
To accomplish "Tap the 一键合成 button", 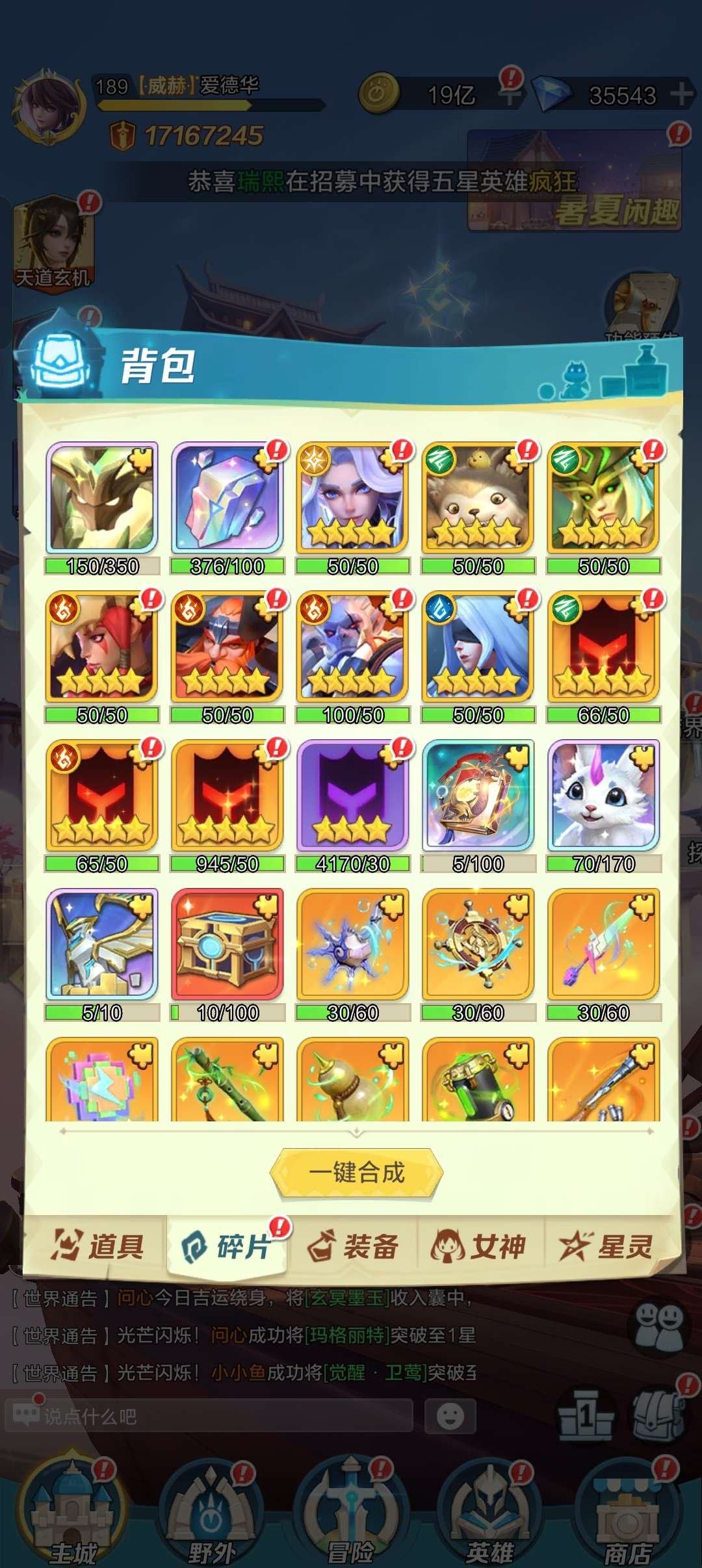I will click(356, 1173).
